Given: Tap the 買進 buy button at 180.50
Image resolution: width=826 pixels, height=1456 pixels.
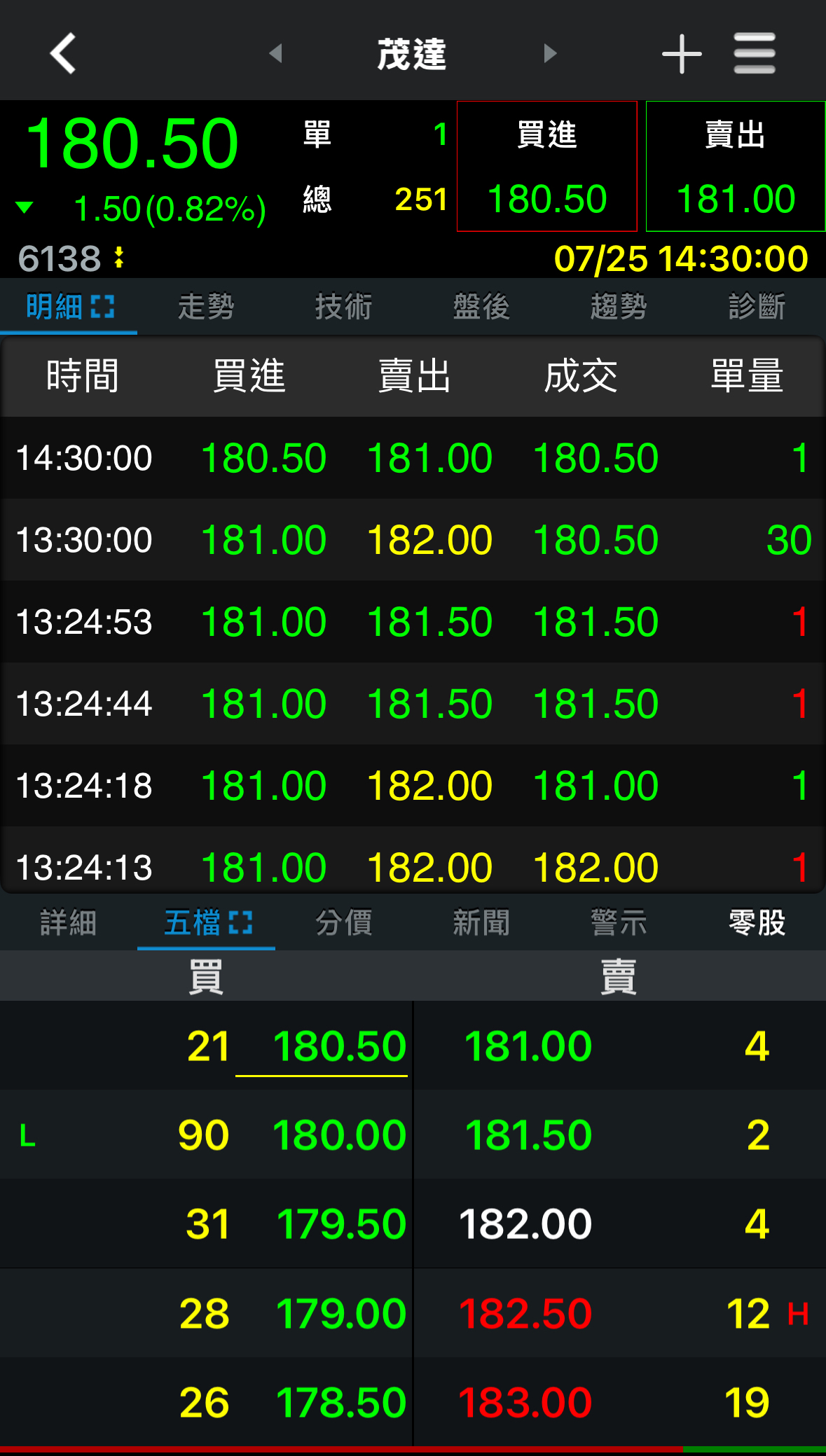Looking at the screenshot, I should 546,167.
